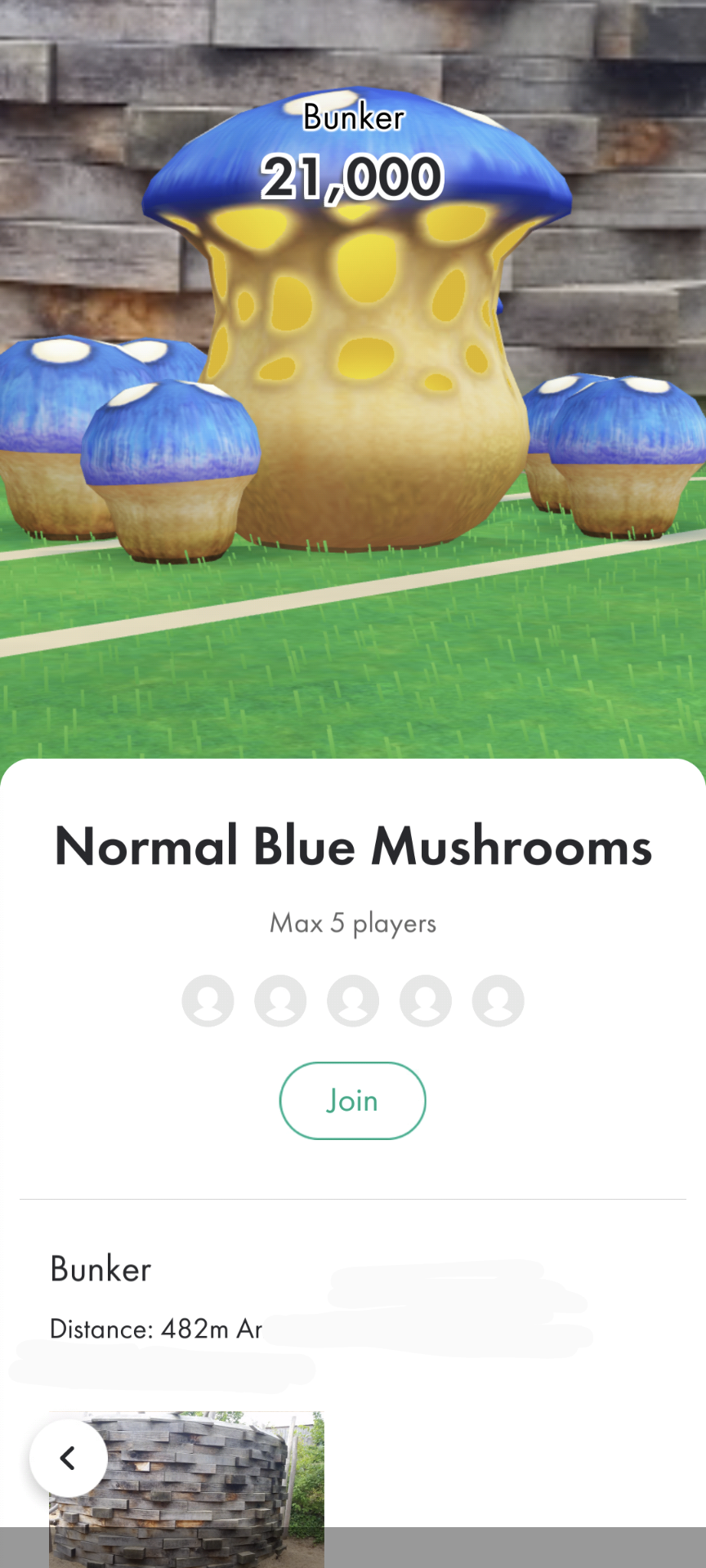The height and width of the screenshot is (1568, 706).
Task: Join the Normal Blue Mushrooms battle
Action: (352, 1100)
